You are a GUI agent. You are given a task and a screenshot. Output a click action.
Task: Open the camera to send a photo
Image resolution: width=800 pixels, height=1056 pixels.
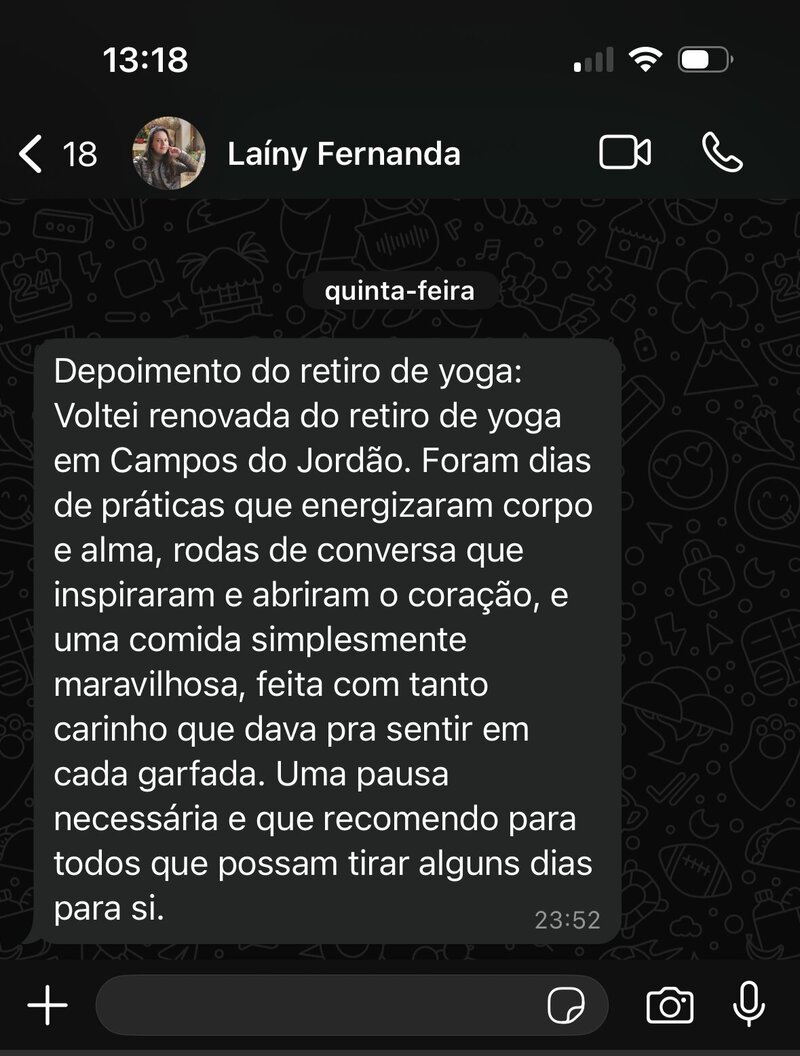[669, 1005]
